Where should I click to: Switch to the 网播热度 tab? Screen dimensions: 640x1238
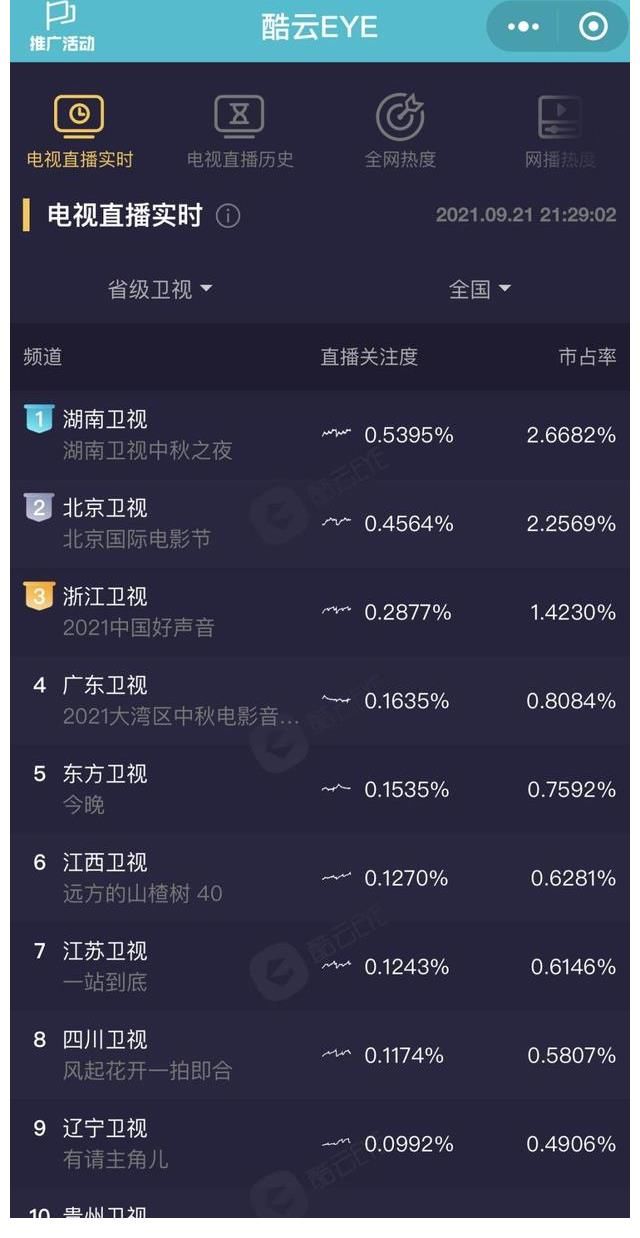560,130
